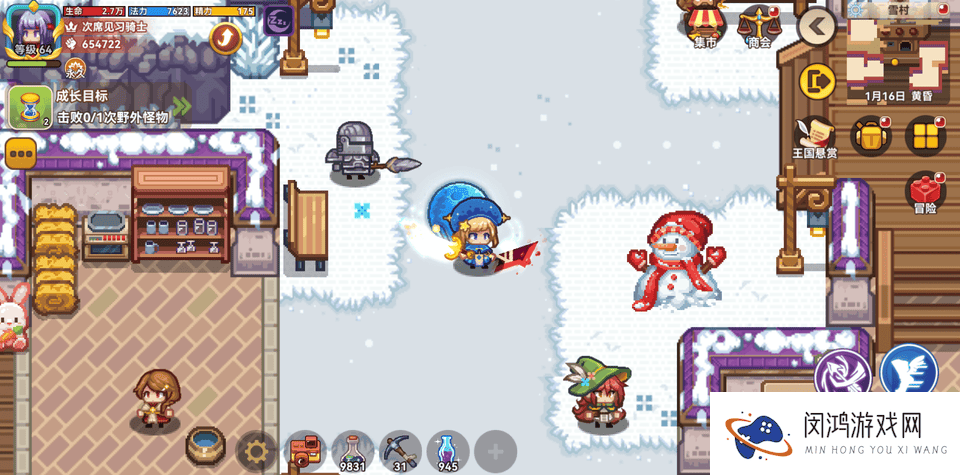Open the backpack inventory icon
The image size is (960, 475).
[x=871, y=136]
